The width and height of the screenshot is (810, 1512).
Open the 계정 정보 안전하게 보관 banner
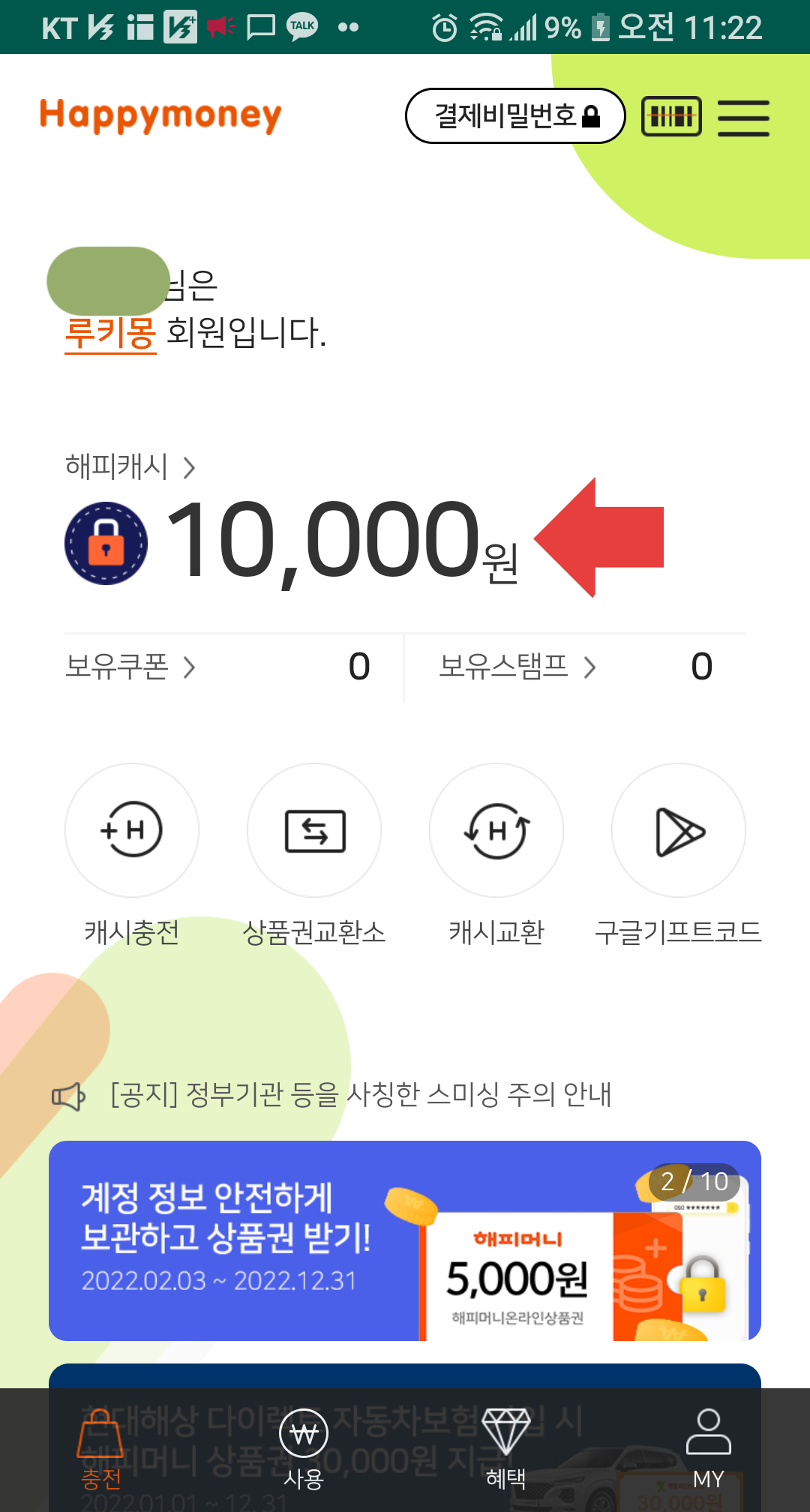click(x=405, y=1240)
